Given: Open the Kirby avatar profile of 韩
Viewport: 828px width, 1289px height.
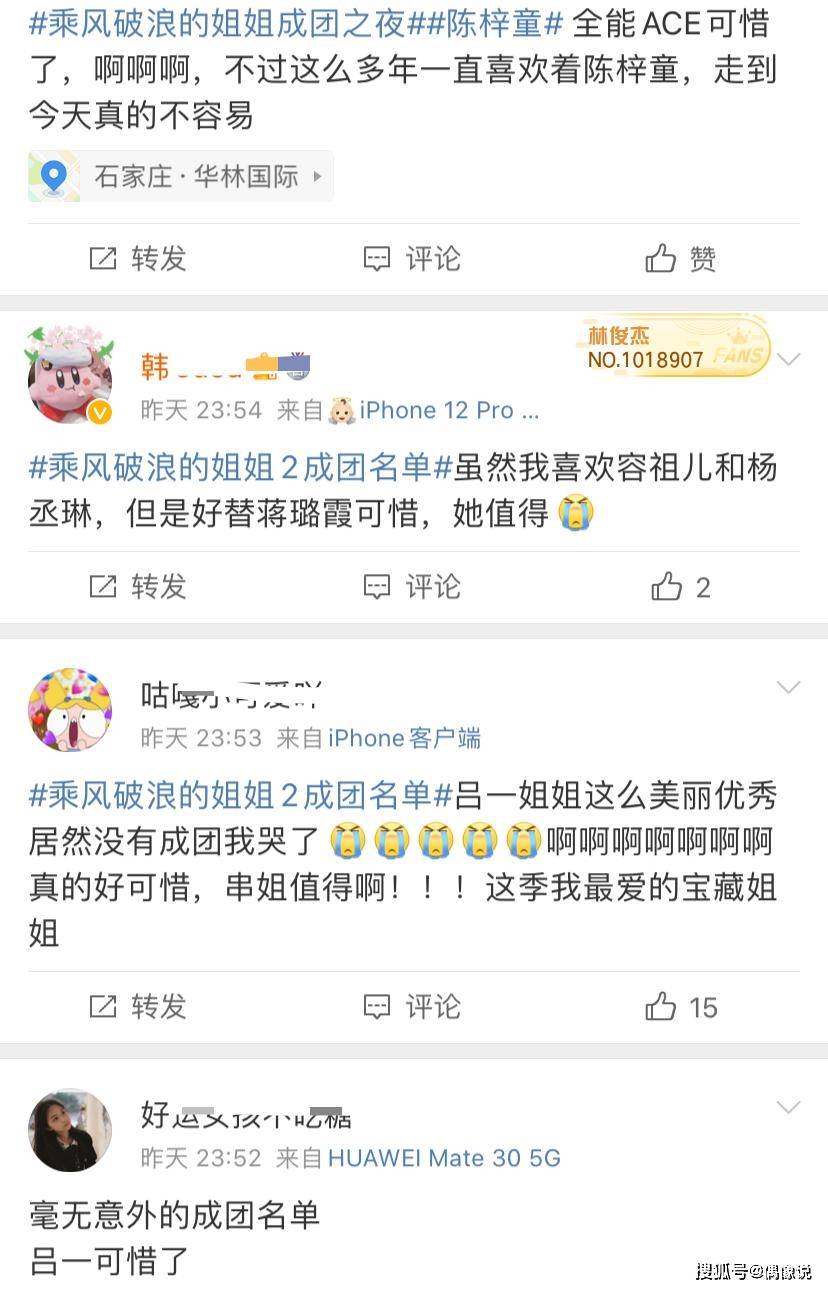Looking at the screenshot, I should pyautogui.click(x=69, y=374).
